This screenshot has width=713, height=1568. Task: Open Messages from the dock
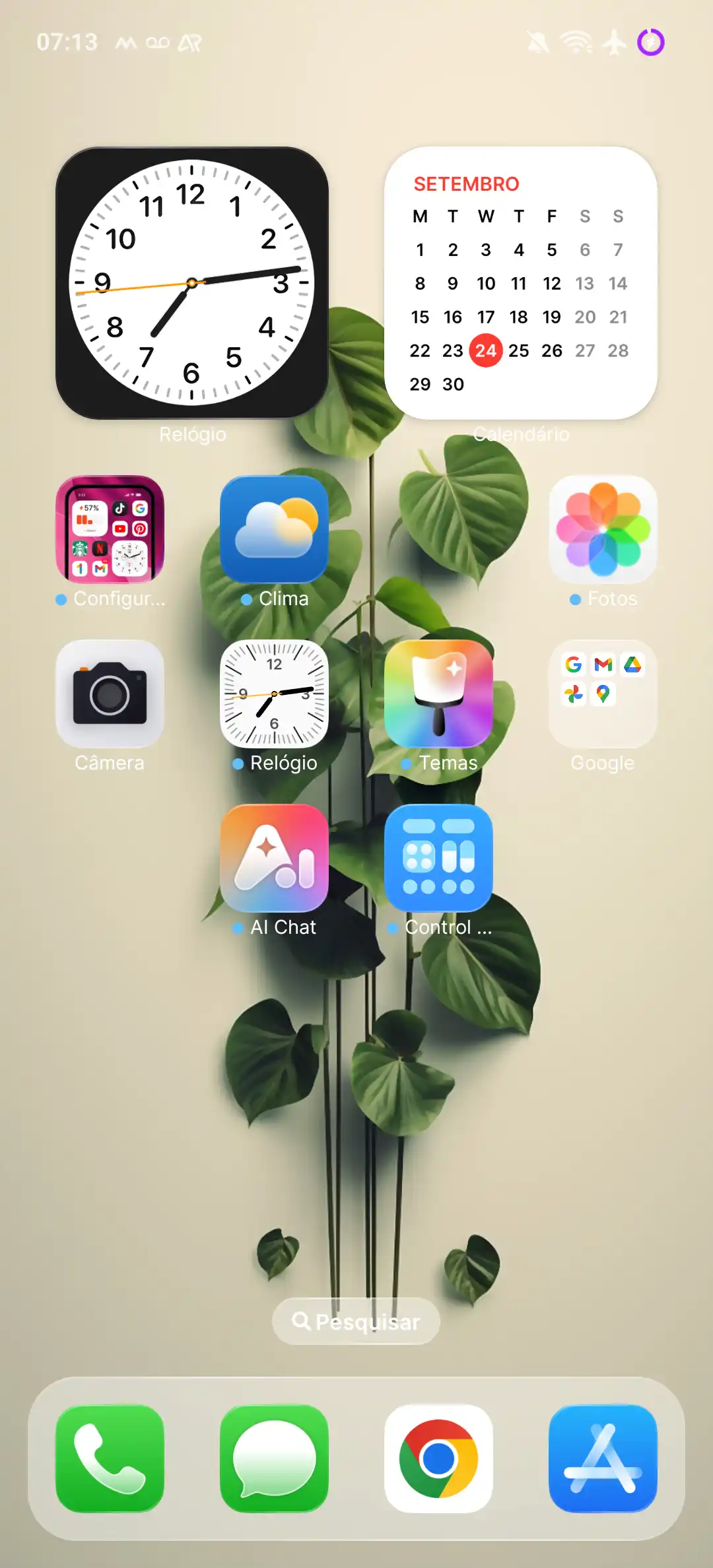click(x=274, y=1458)
